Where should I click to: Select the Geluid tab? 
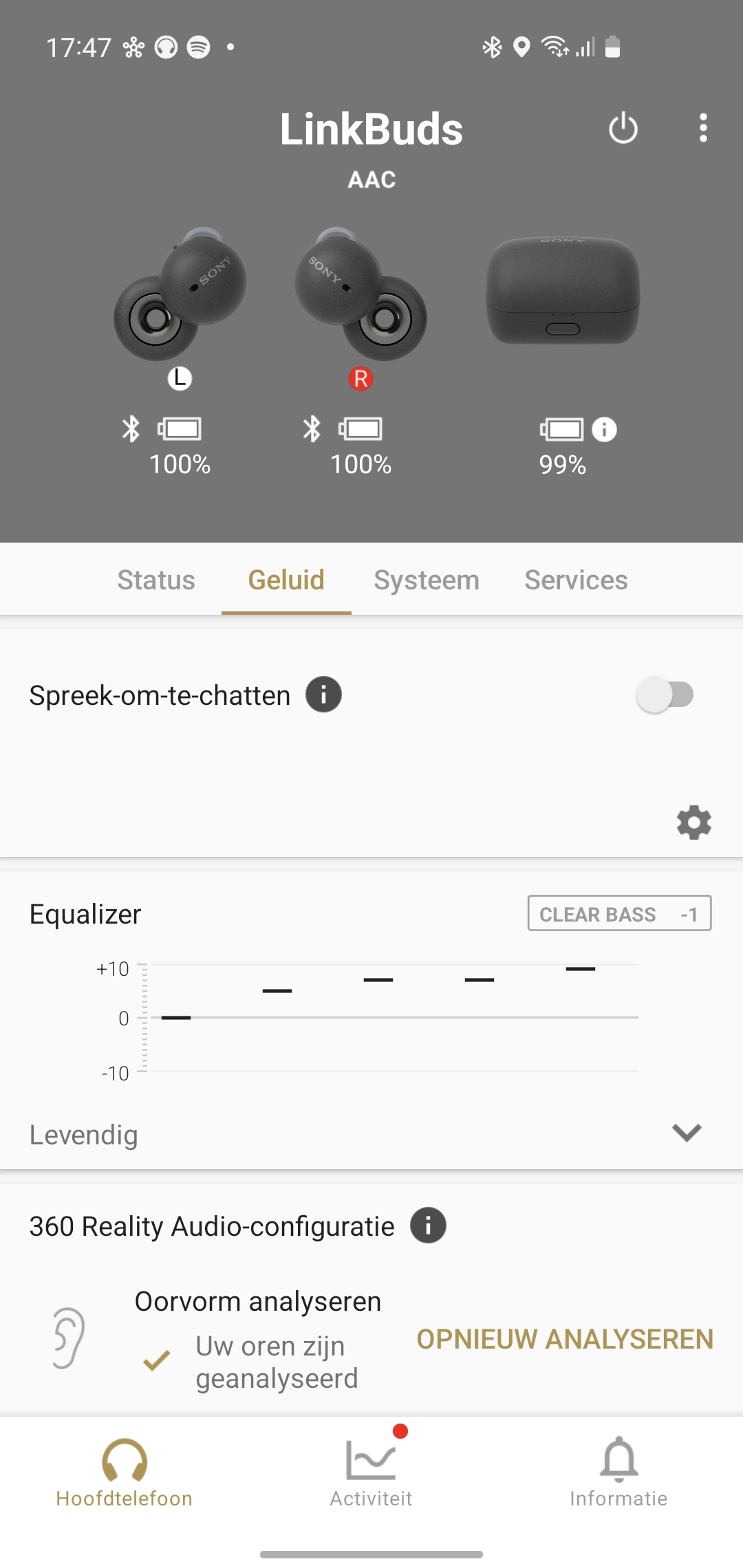point(286,580)
